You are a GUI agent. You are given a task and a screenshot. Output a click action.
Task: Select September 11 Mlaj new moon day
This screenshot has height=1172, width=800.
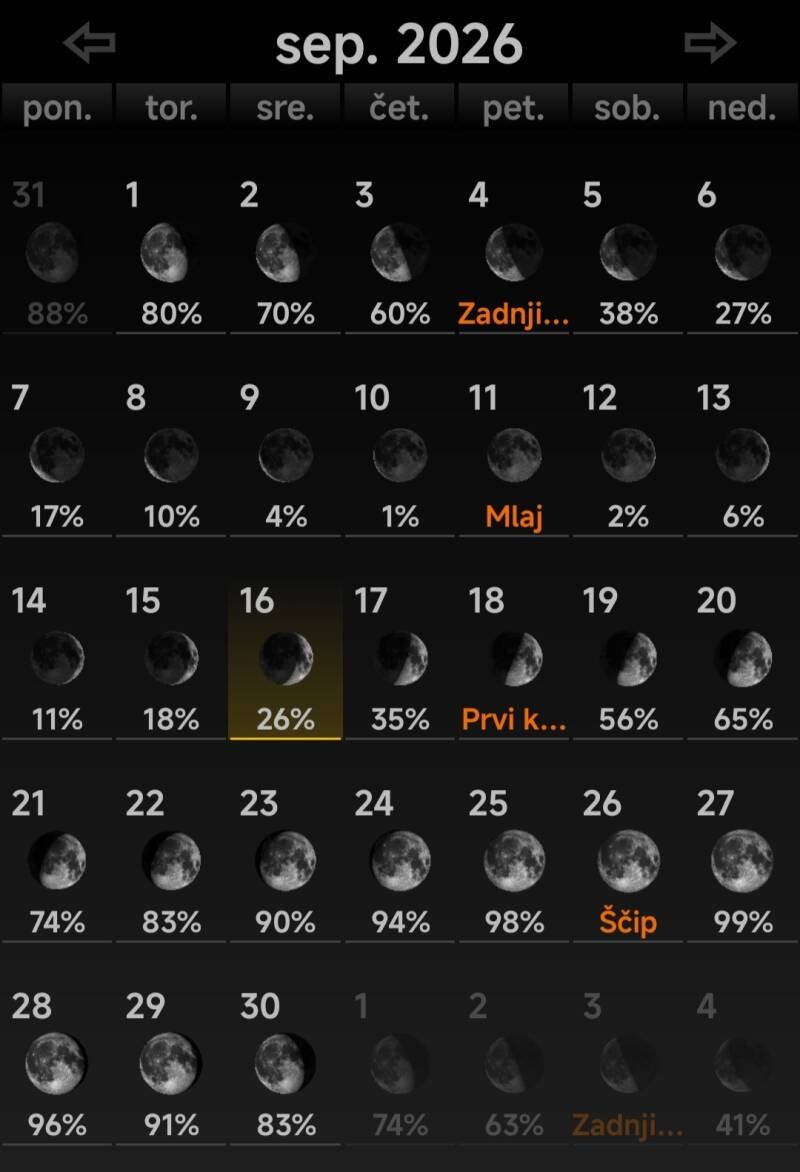[513, 455]
